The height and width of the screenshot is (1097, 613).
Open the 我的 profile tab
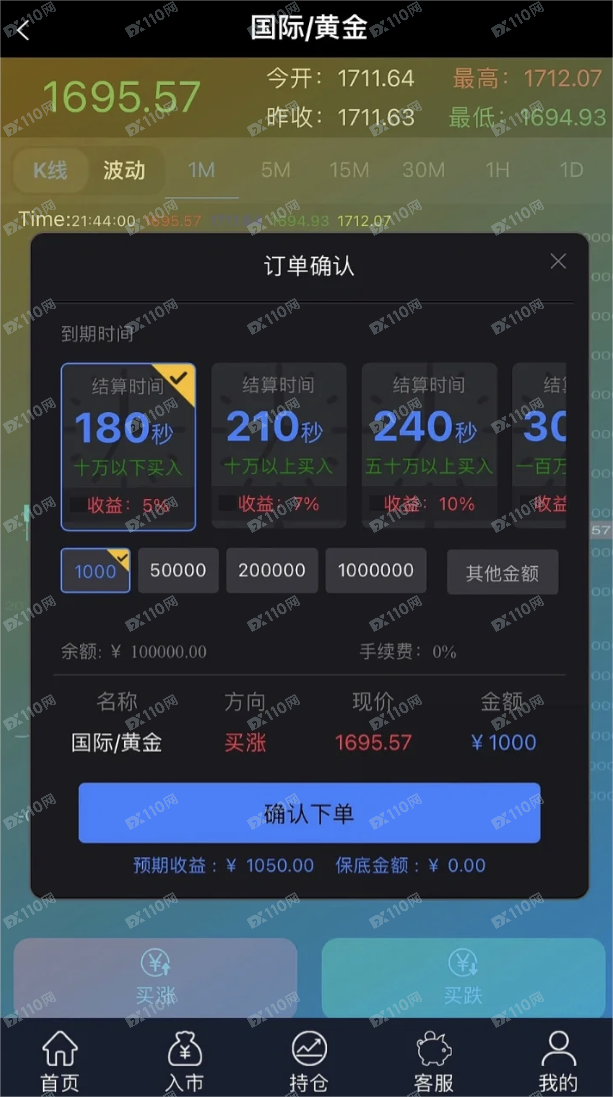[558, 1062]
